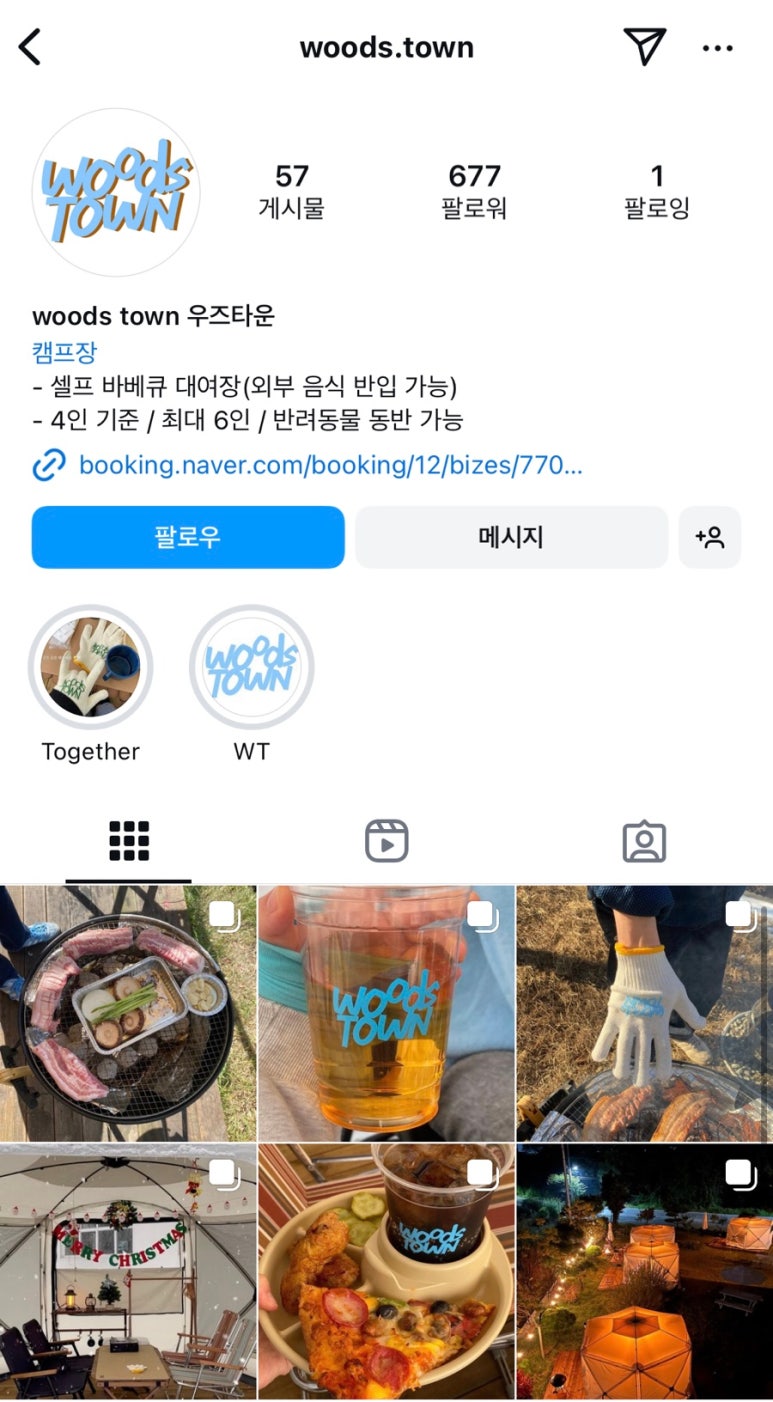Screen dimensions: 773x1402
Task: Switch to the posts grid tab
Action: click(x=129, y=841)
